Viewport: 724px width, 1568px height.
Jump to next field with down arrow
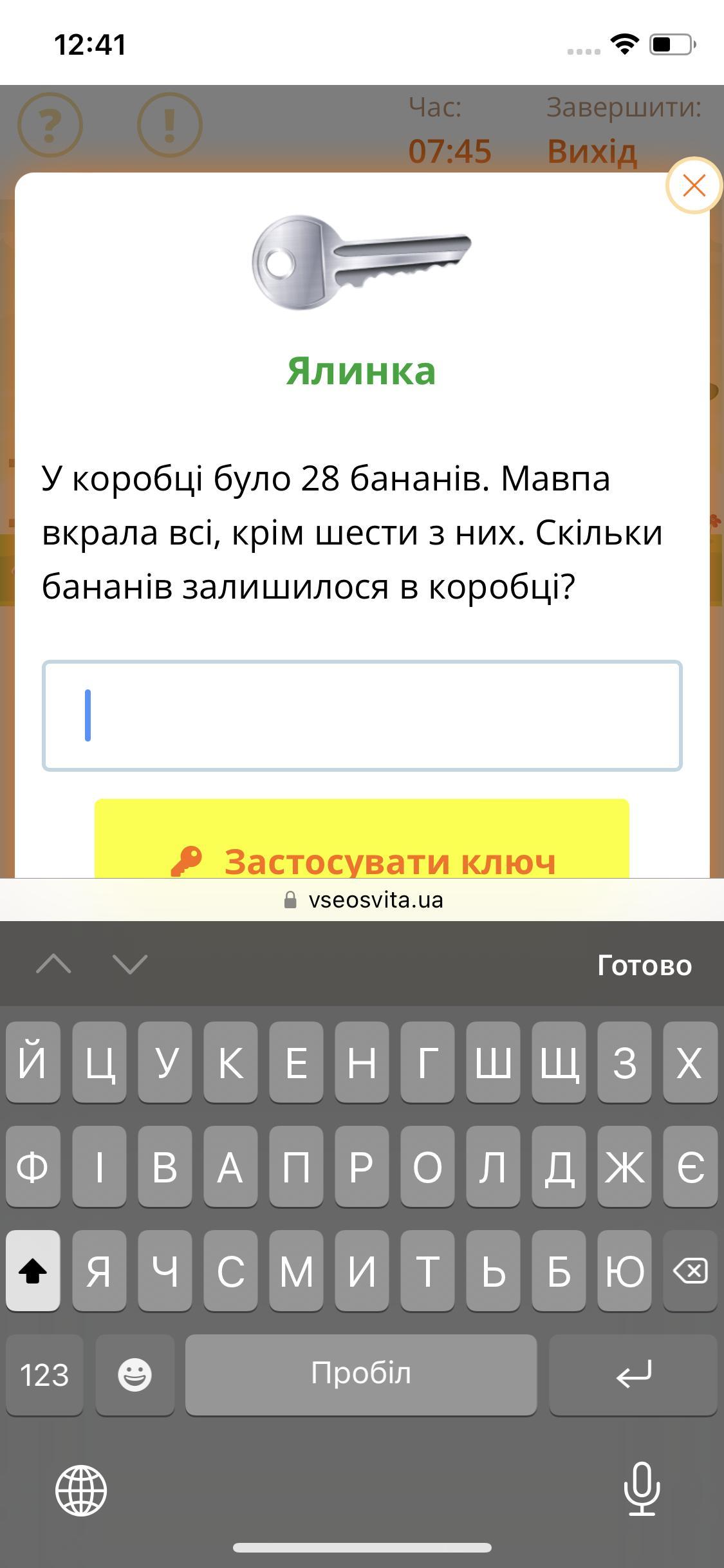tap(130, 964)
